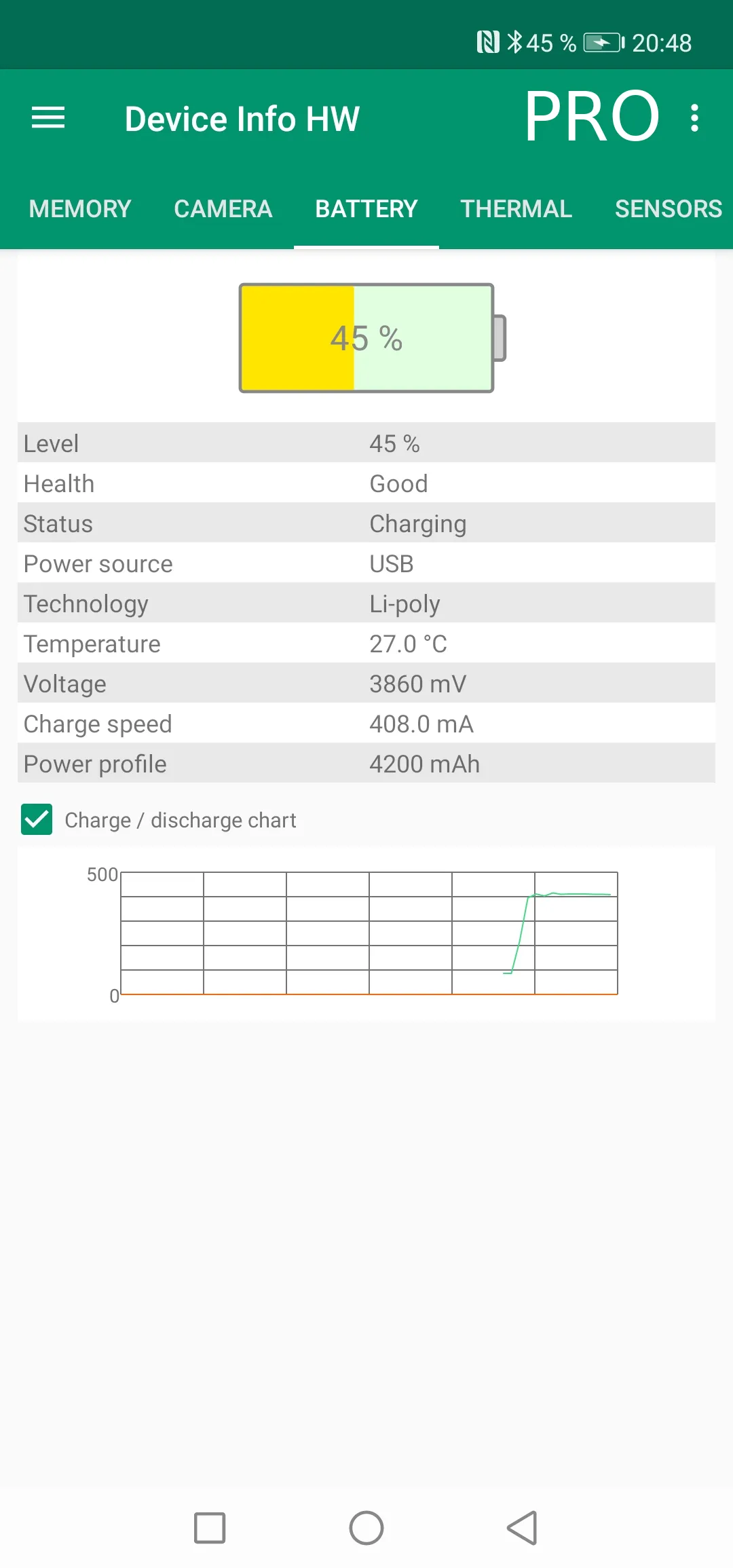Select the CAMERA tab
Viewport: 733px width, 1568px height.
pyautogui.click(x=223, y=208)
